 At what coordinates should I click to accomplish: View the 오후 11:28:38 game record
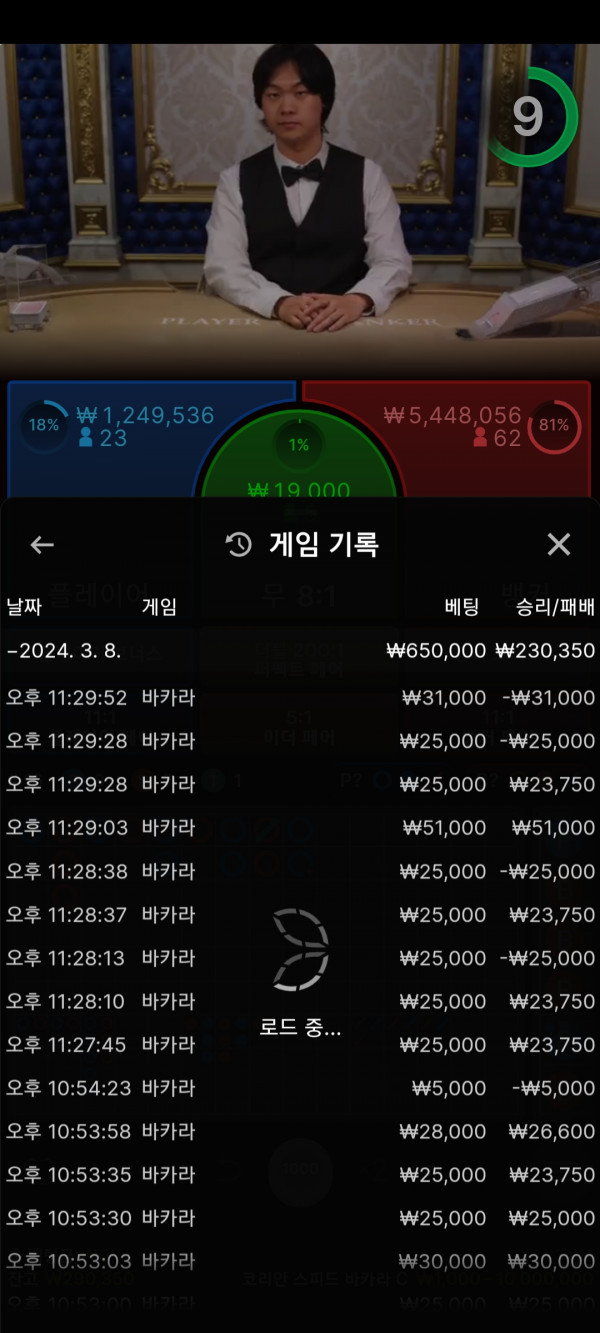tap(300, 872)
